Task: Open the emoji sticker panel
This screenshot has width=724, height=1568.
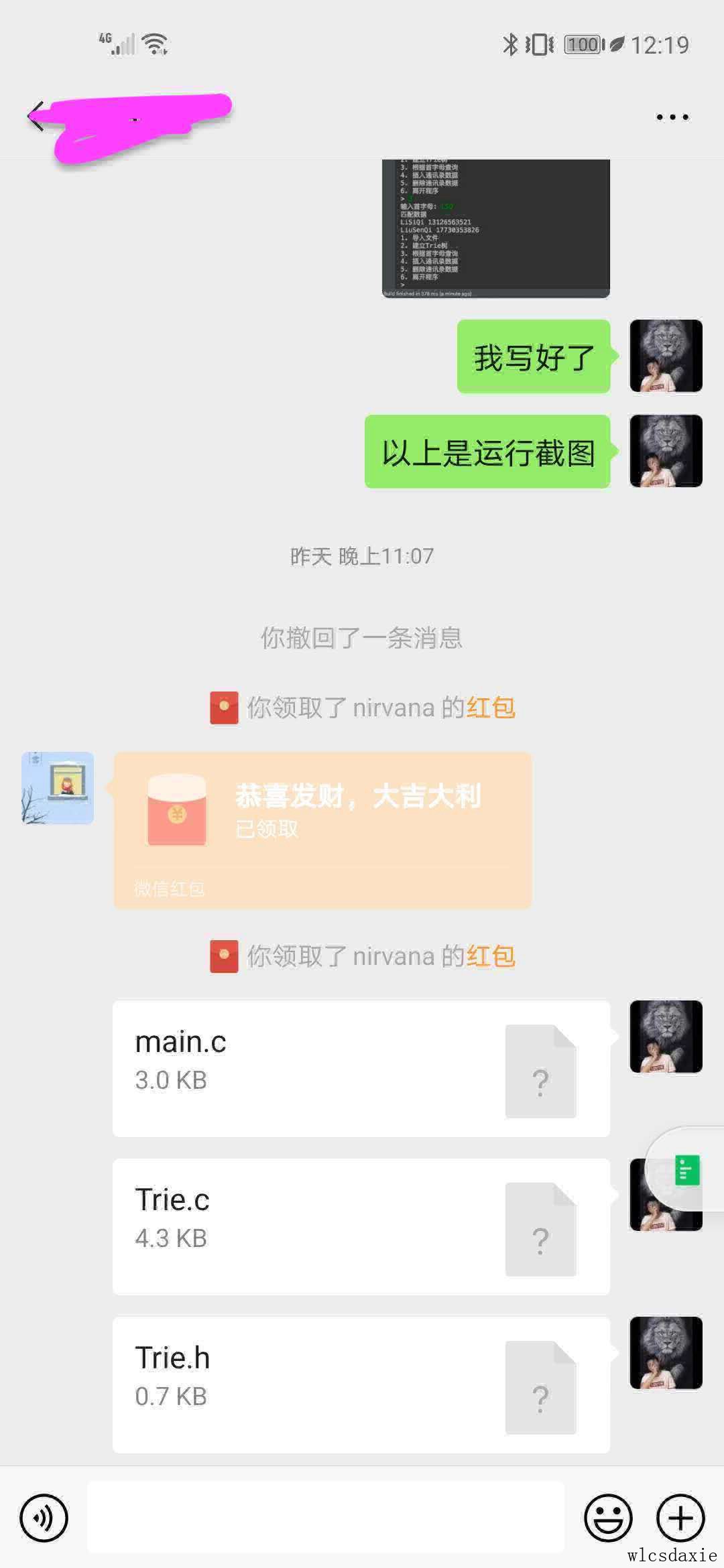Action: [608, 1518]
